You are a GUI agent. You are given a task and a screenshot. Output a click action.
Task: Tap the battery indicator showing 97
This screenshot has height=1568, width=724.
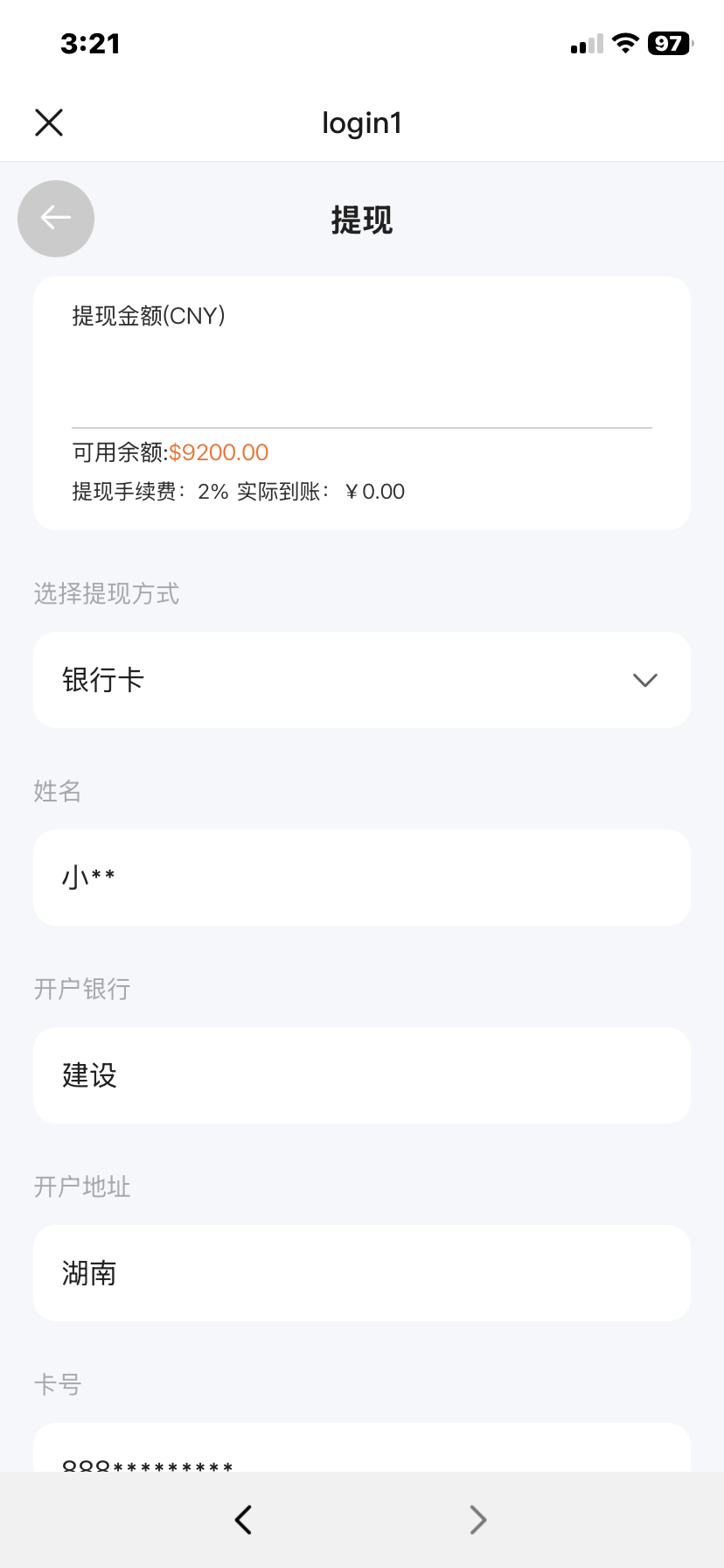667,42
